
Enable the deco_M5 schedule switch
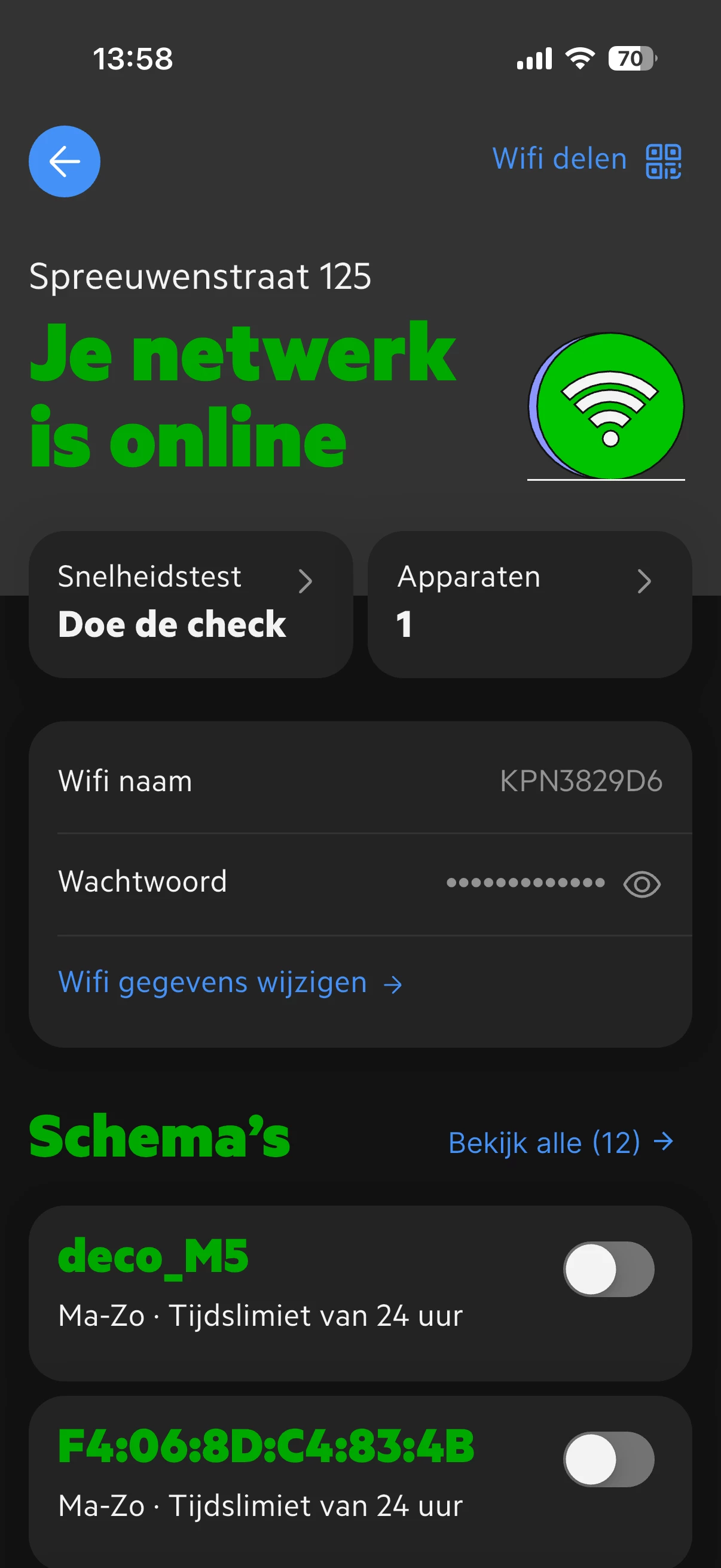608,1269
